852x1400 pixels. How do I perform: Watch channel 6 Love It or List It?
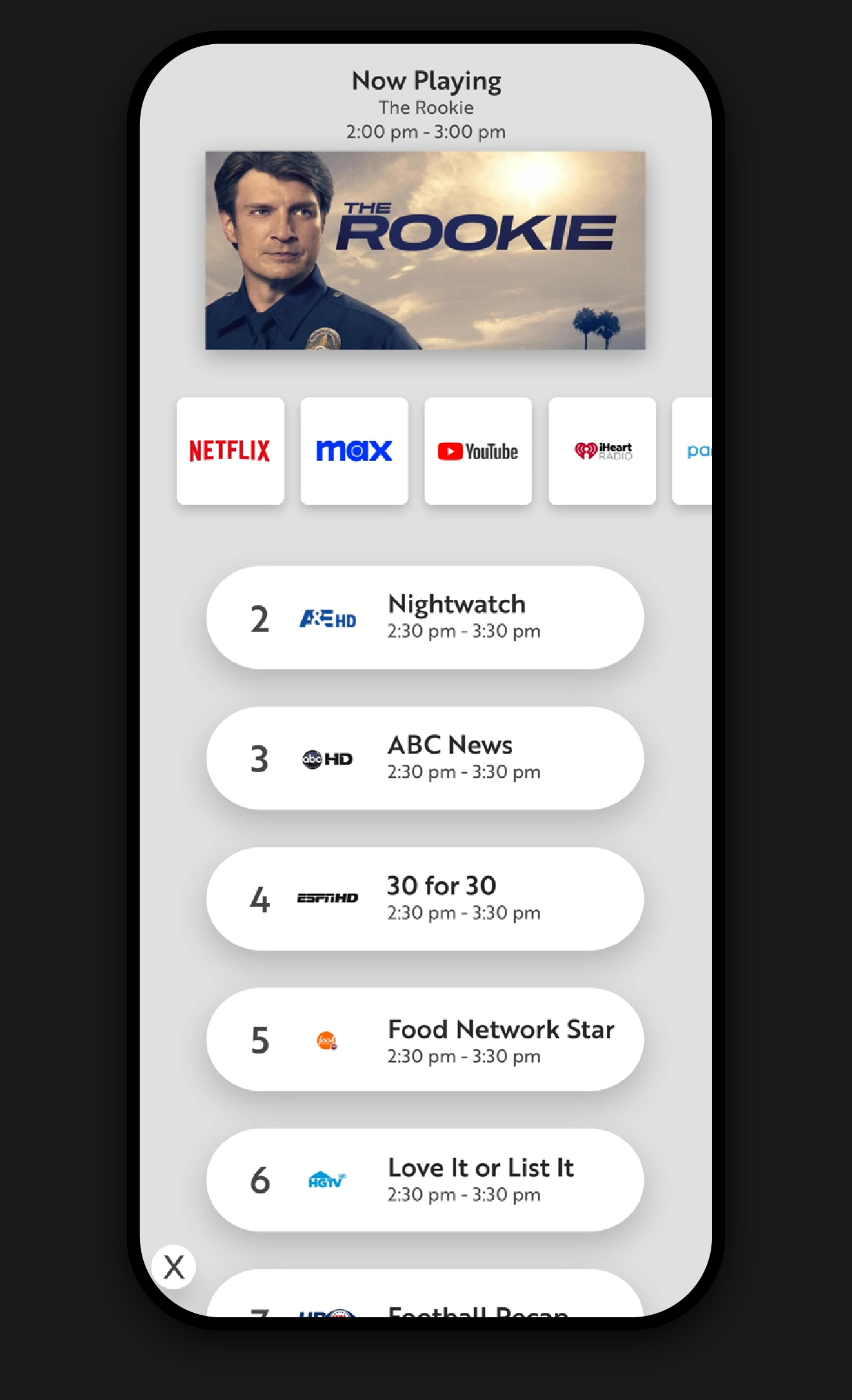coord(425,1180)
